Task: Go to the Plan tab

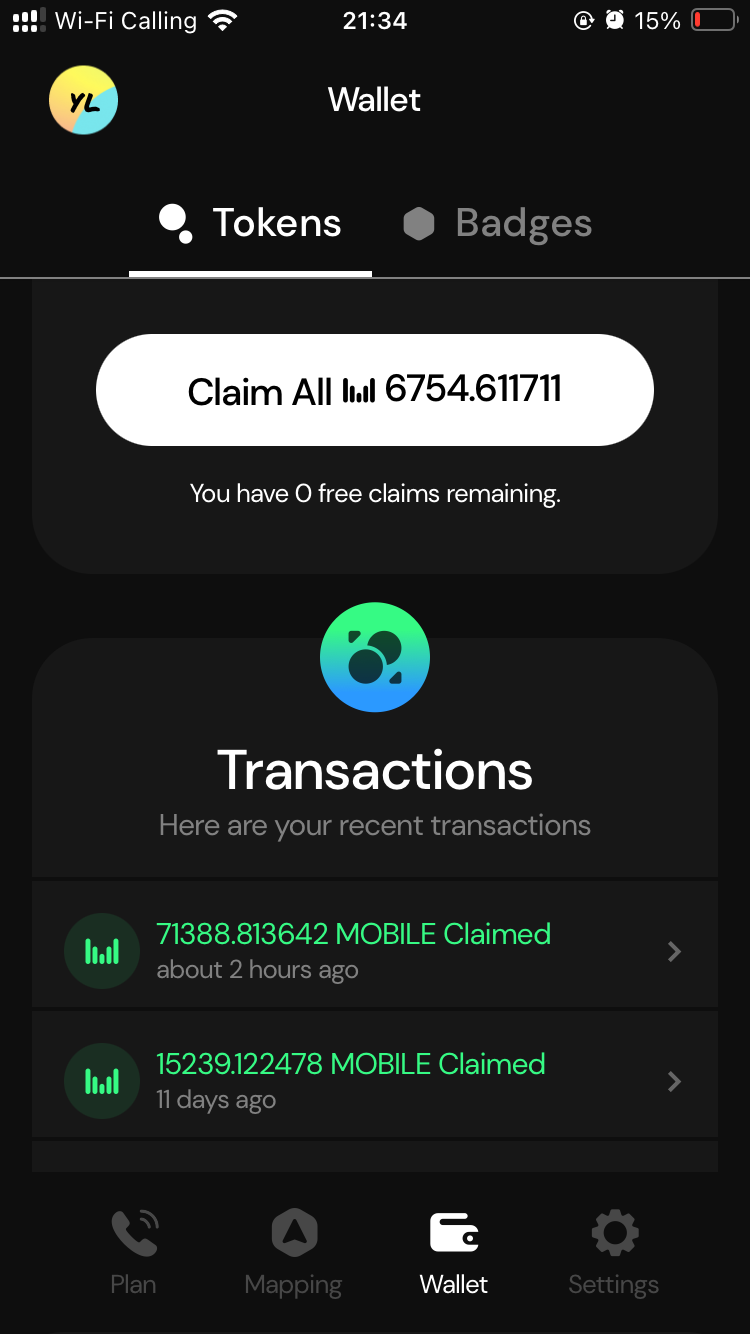Action: [134, 1252]
